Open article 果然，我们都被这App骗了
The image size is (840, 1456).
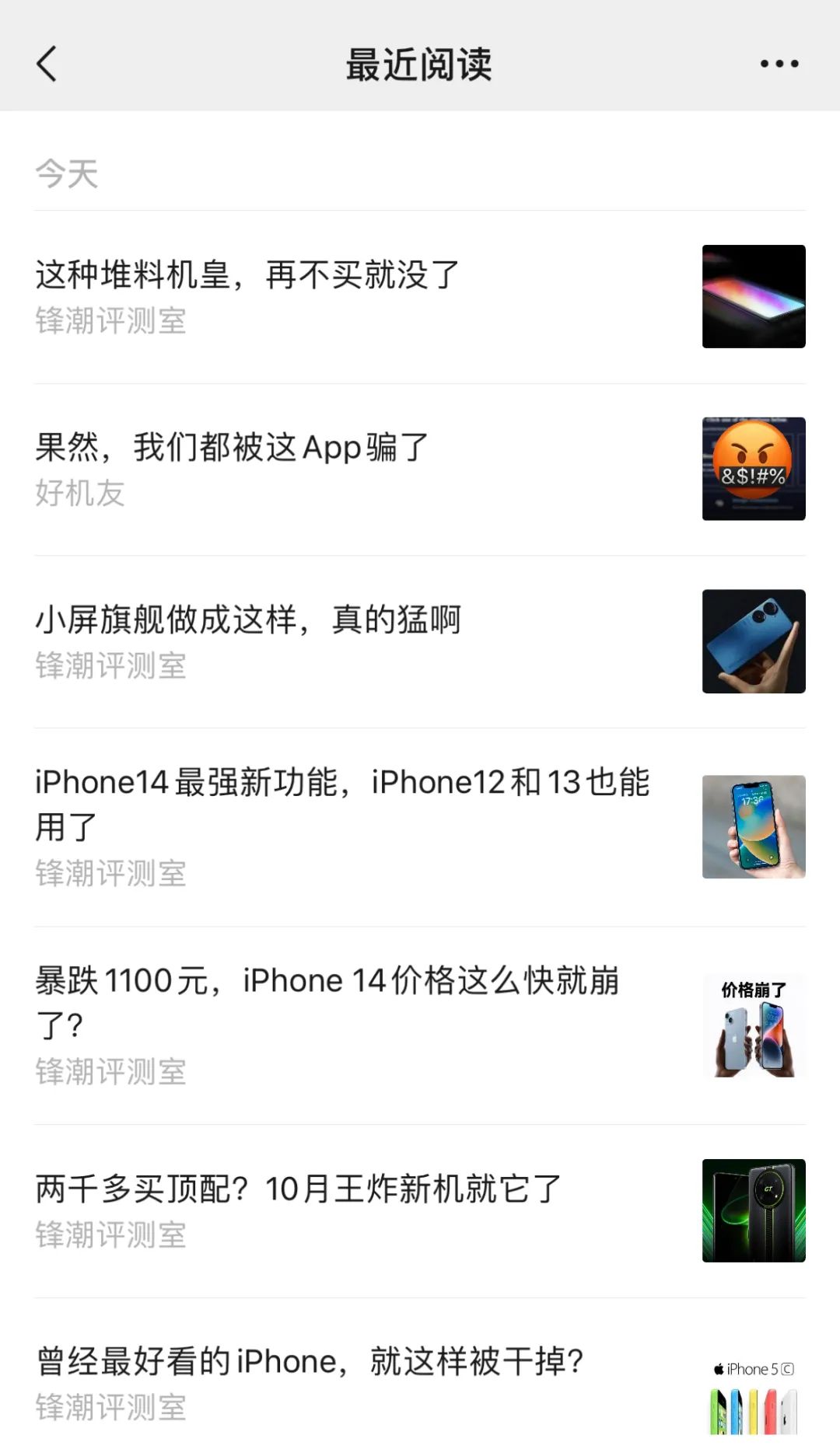click(x=232, y=448)
